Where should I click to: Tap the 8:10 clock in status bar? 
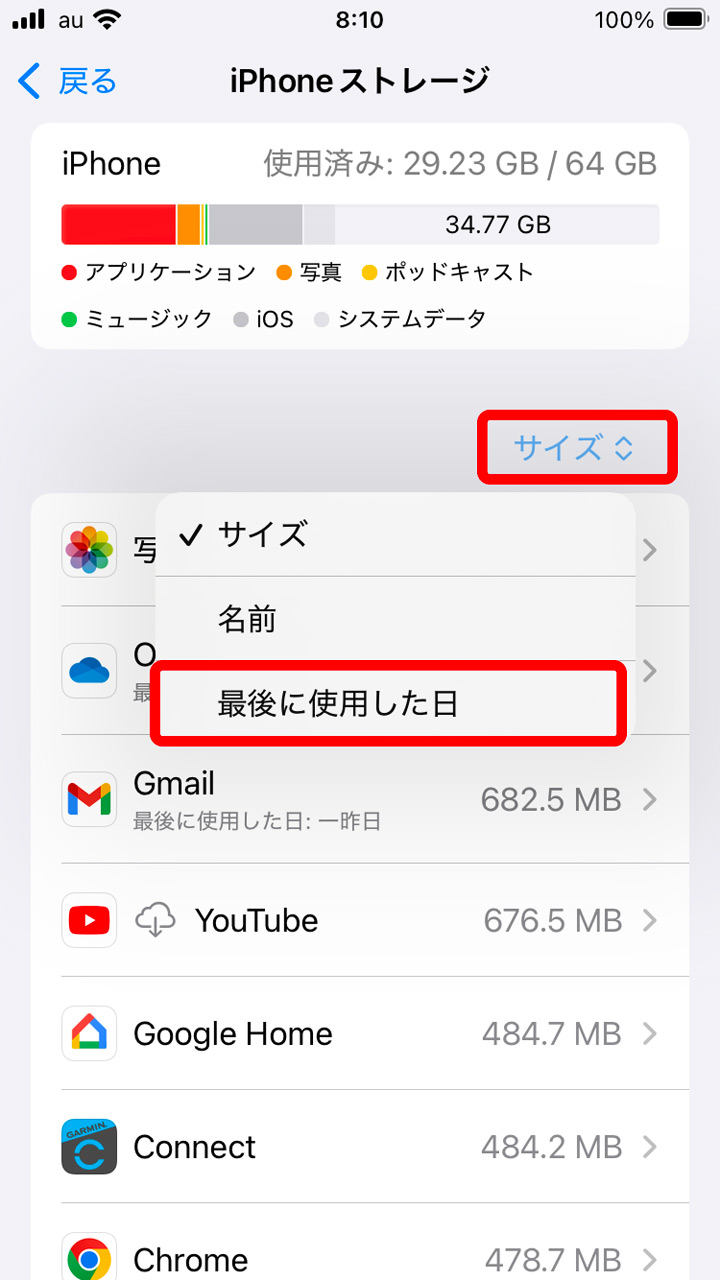point(360,17)
